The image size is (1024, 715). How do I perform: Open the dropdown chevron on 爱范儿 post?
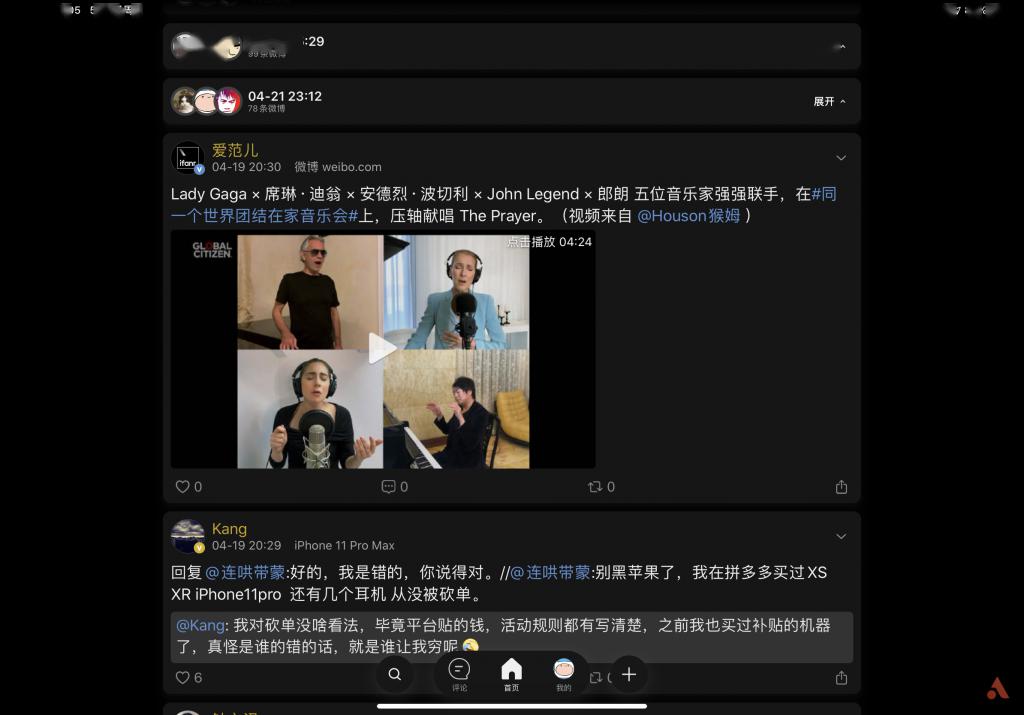point(841,158)
